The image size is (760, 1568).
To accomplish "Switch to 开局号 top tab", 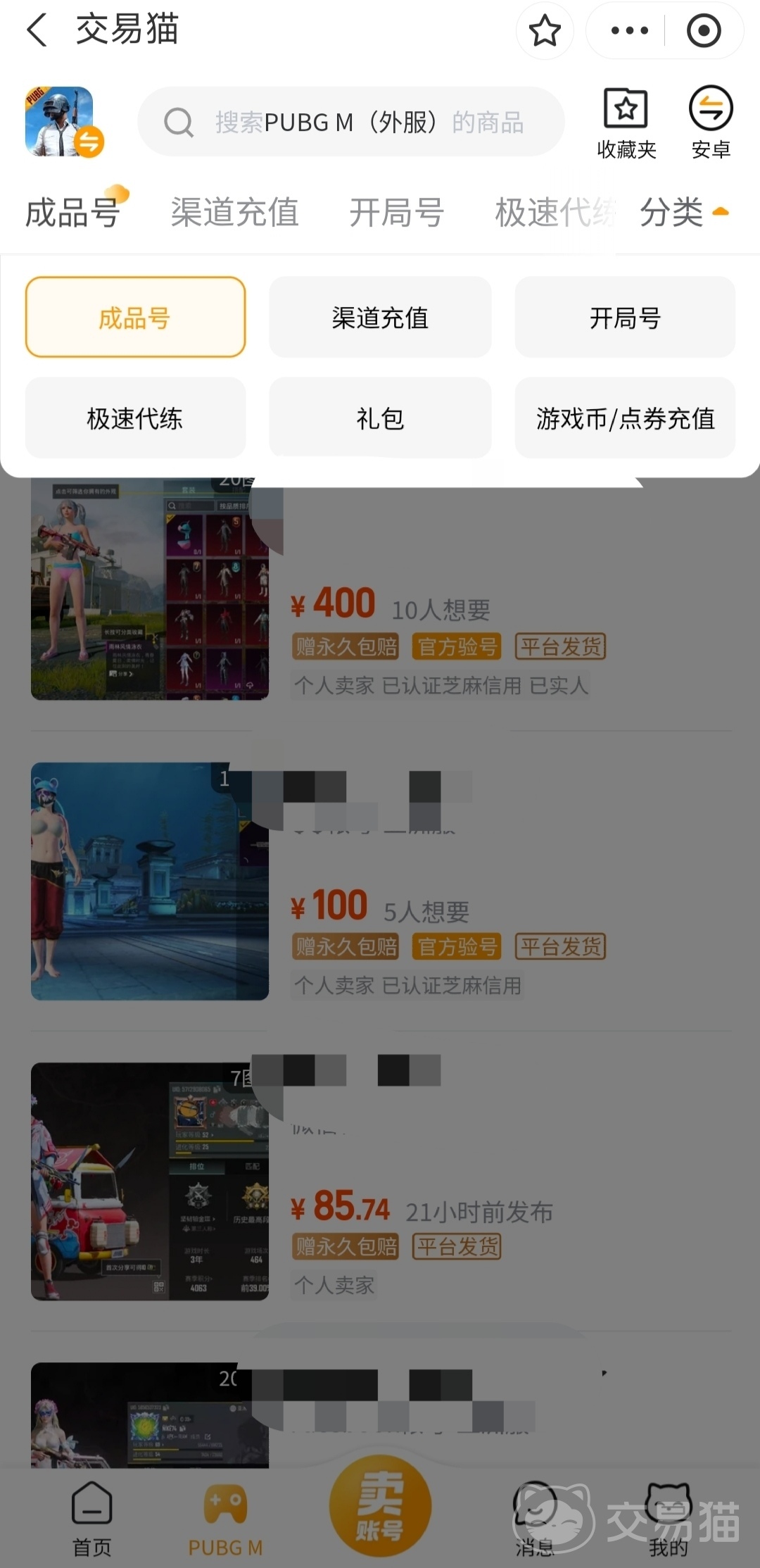I will tap(396, 213).
